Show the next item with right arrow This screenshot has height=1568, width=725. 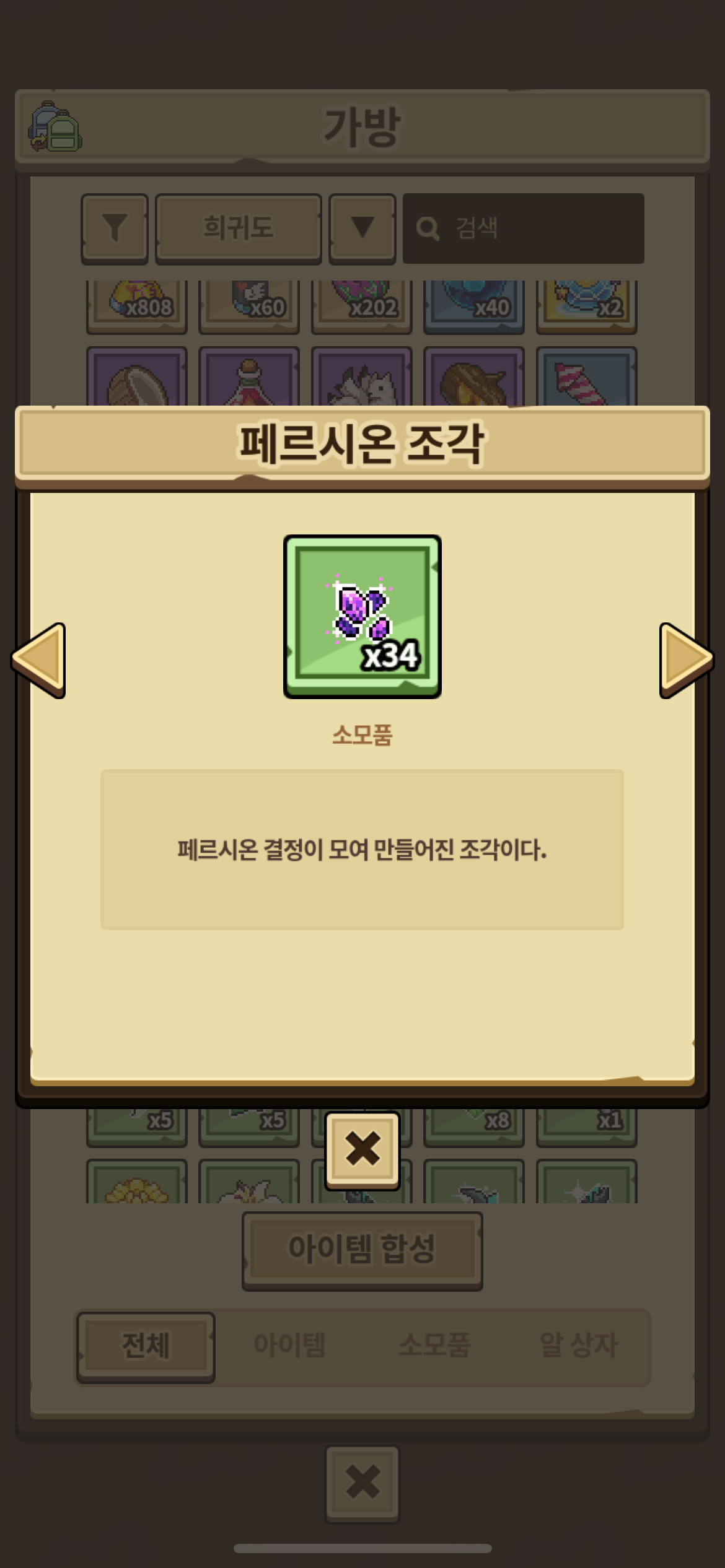[x=685, y=660]
